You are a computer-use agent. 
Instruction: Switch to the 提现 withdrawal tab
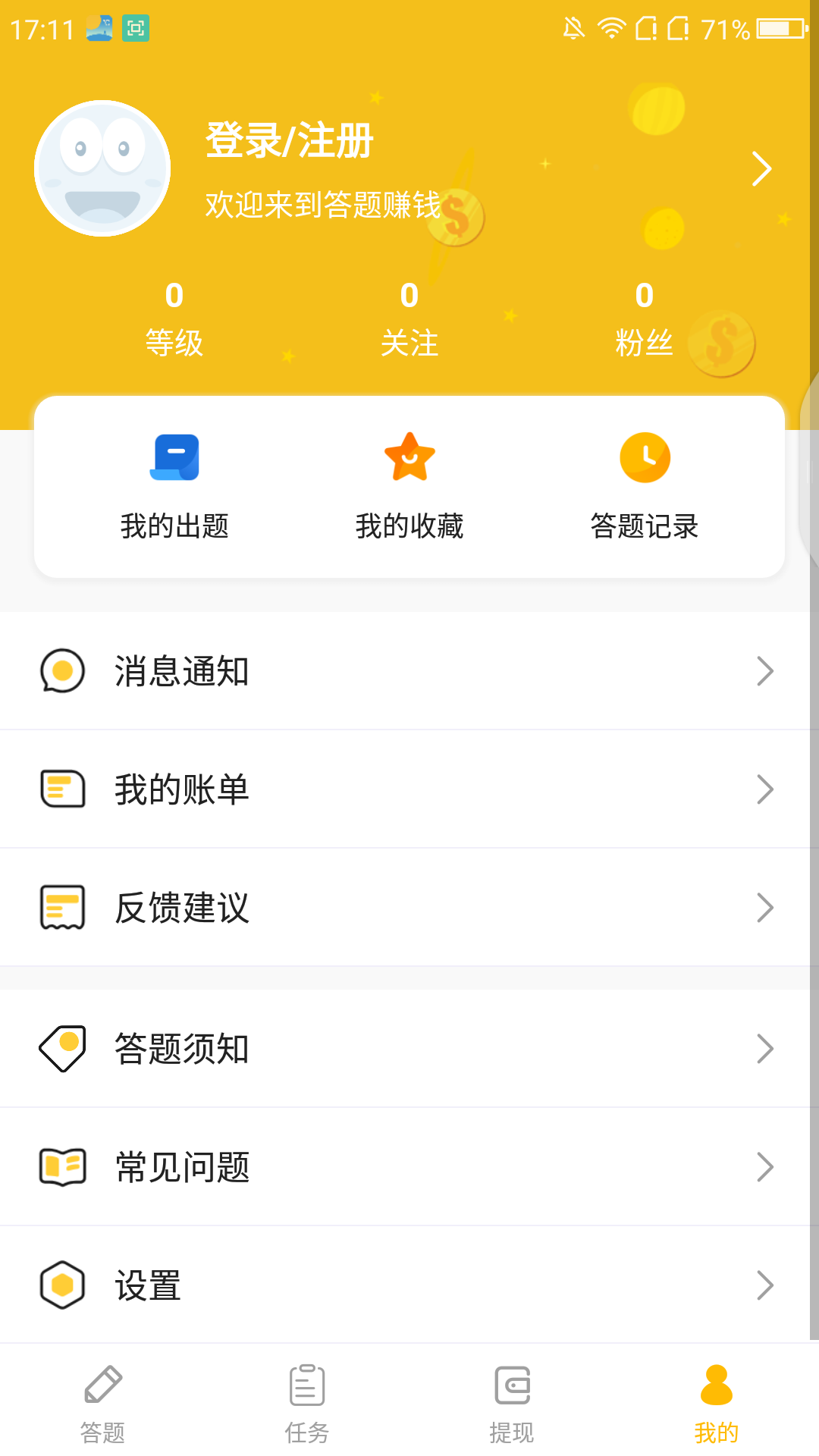click(512, 1403)
